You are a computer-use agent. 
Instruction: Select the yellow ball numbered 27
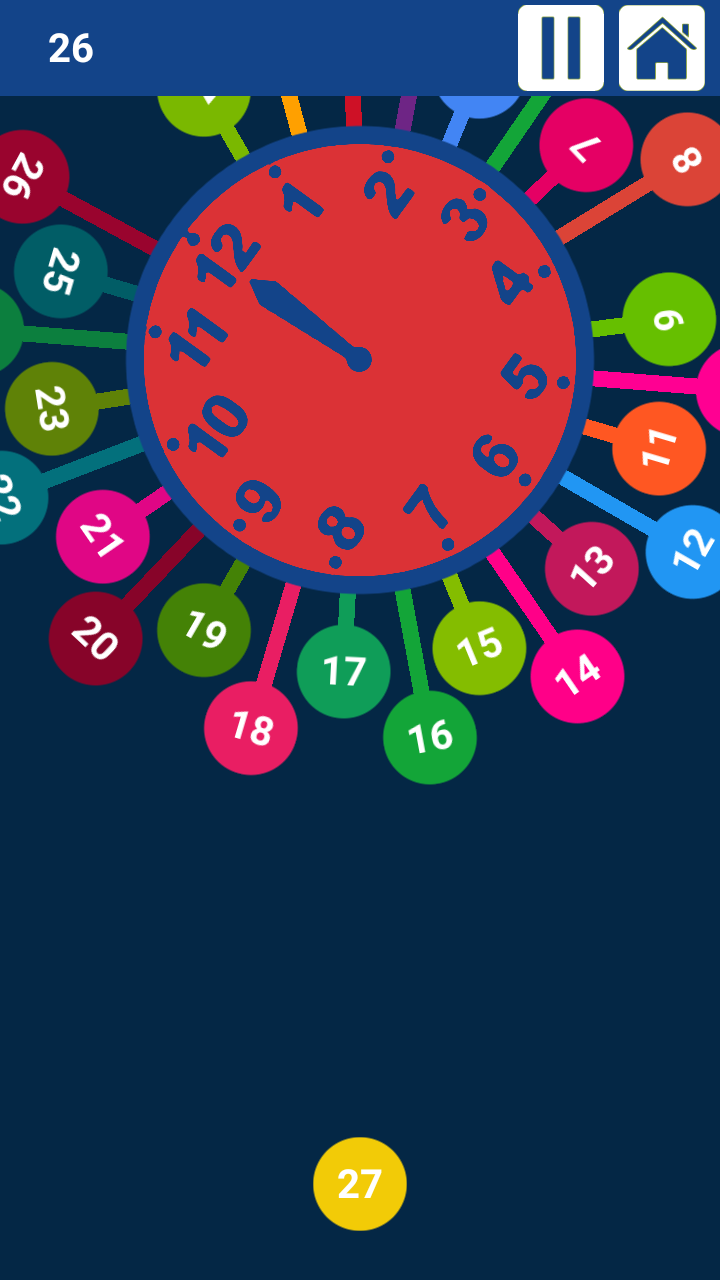[360, 1182]
